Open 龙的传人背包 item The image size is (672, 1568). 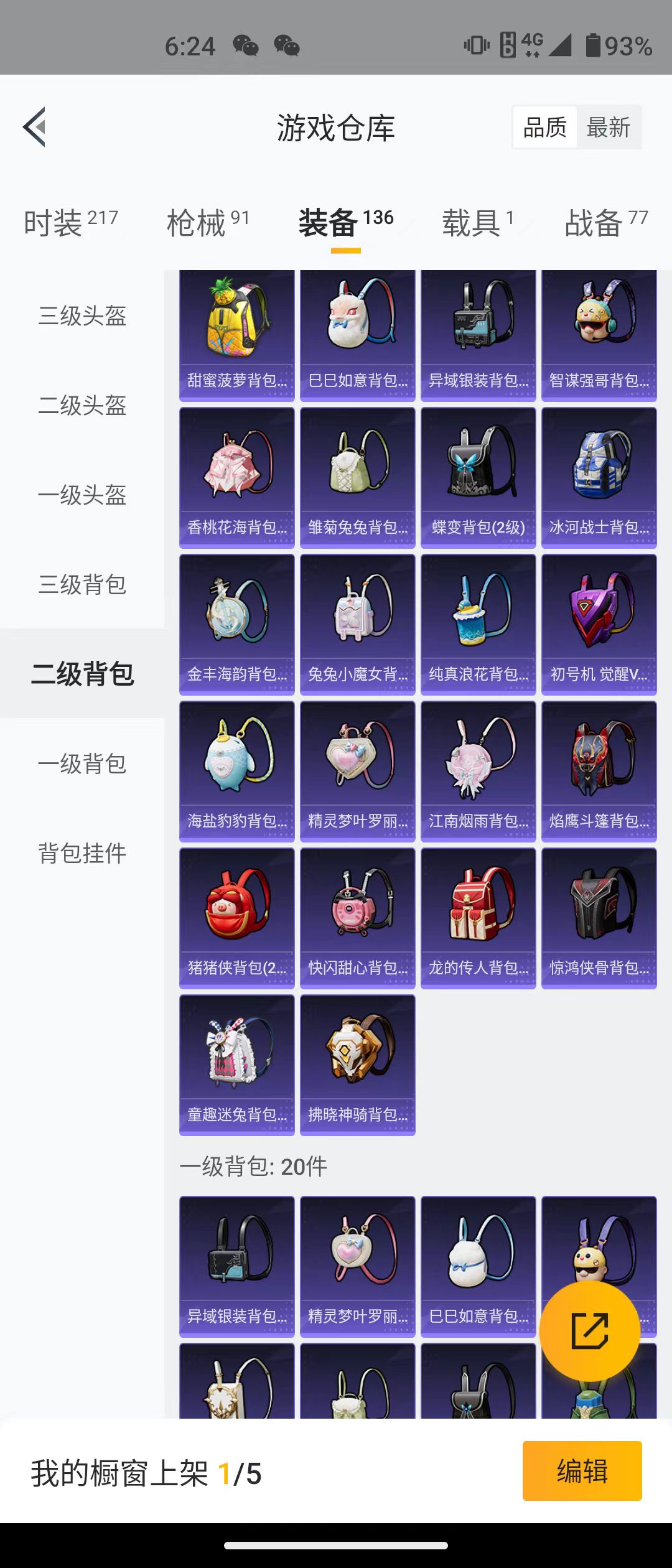pyautogui.click(x=478, y=918)
